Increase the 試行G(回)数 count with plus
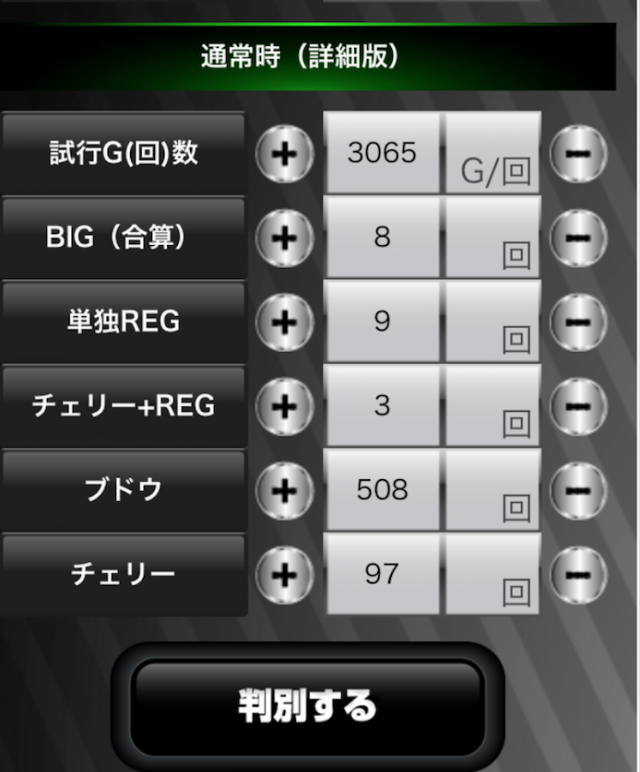Image resolution: width=640 pixels, height=772 pixels. (285, 153)
